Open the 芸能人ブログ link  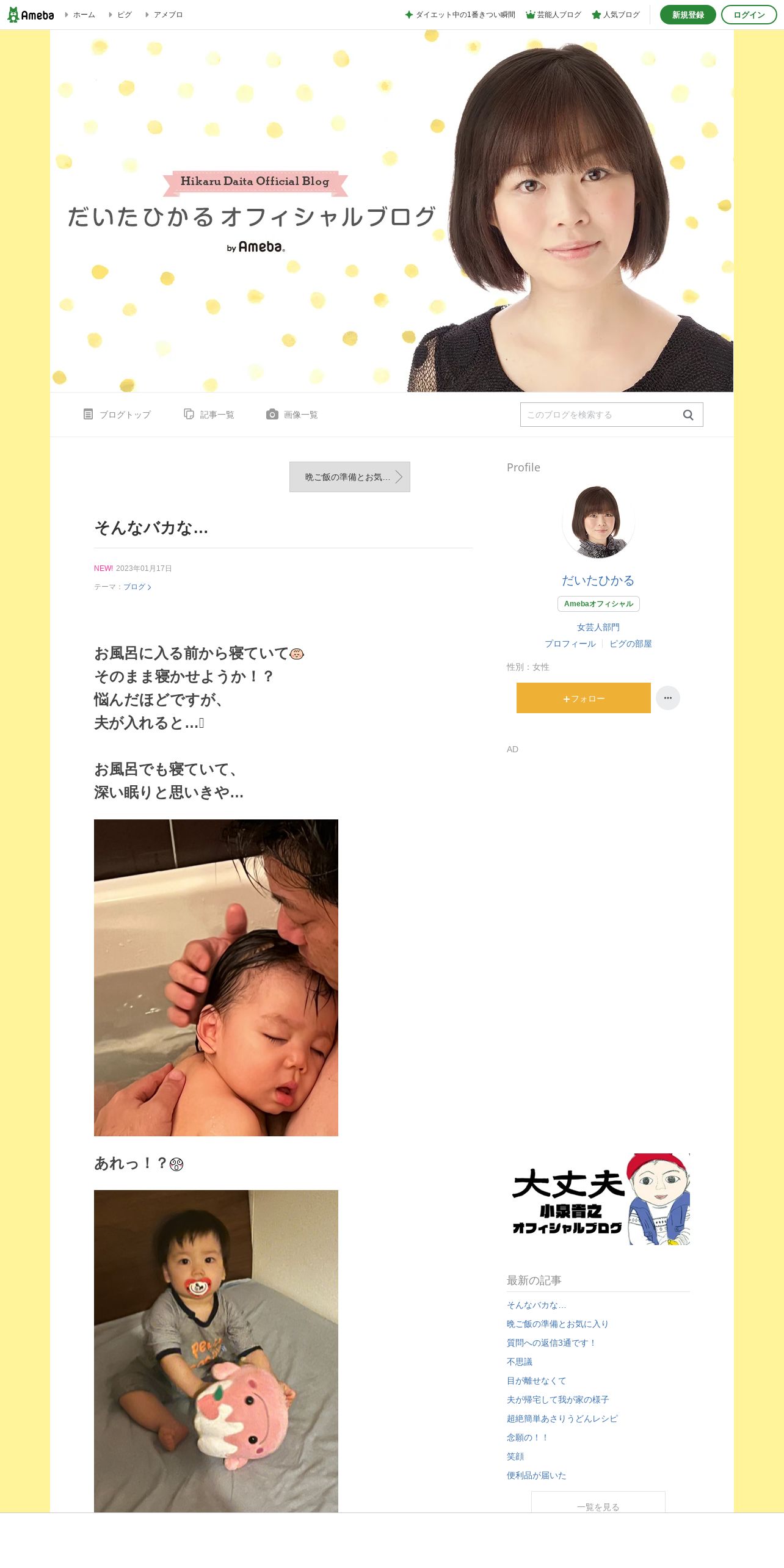click(x=553, y=15)
